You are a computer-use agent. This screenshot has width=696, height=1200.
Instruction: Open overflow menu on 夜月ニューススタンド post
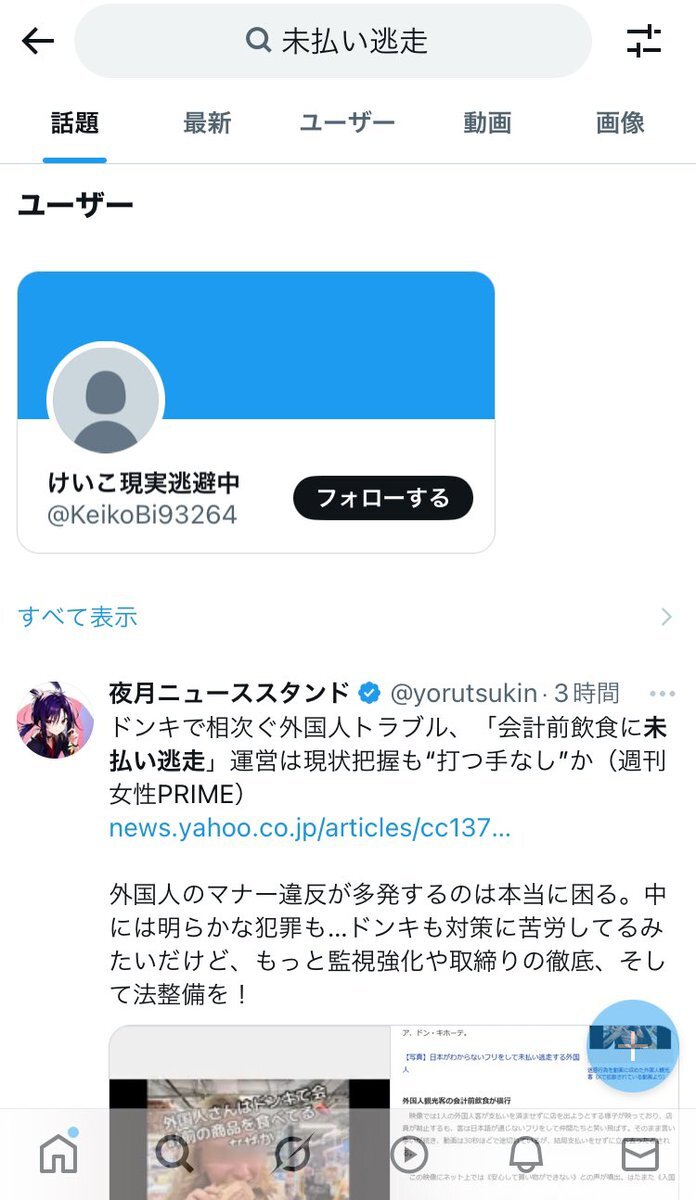coord(662,693)
